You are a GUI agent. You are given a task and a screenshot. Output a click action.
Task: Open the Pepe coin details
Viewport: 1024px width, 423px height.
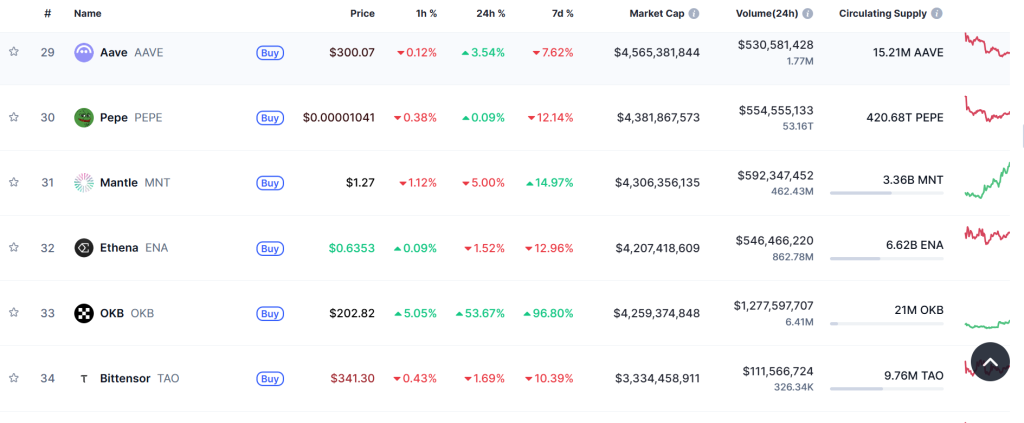[113, 117]
